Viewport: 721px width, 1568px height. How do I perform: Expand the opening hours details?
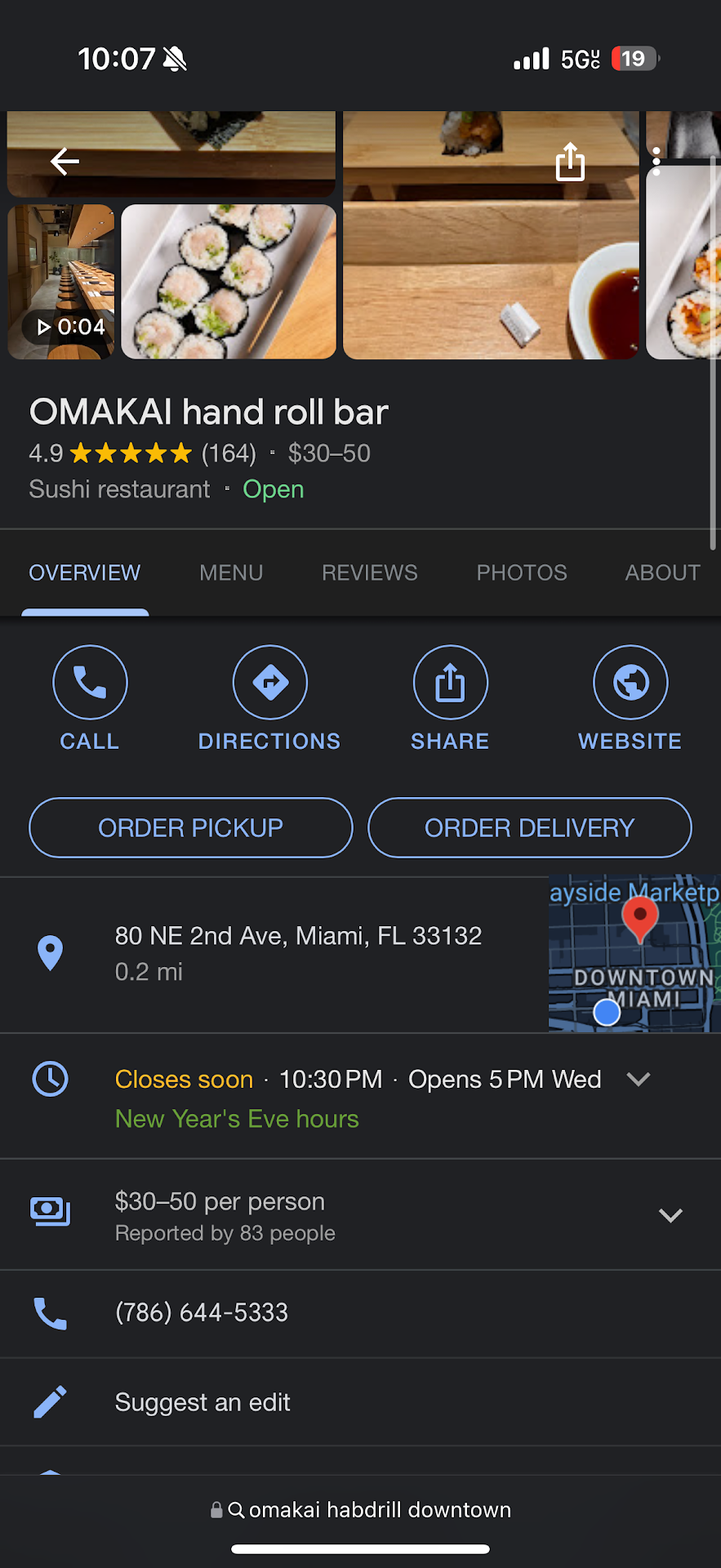pos(638,1080)
